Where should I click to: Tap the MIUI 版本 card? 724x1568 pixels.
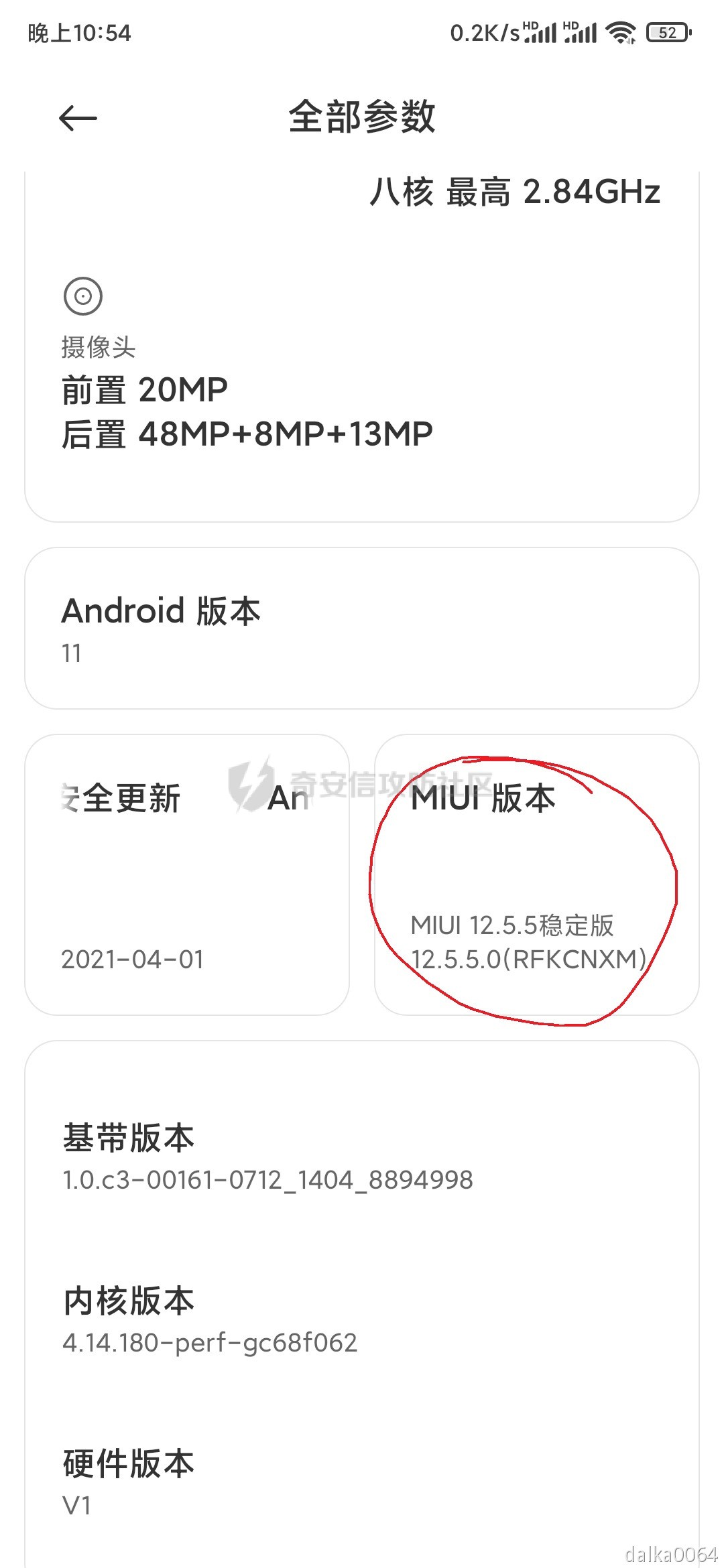coord(536,874)
